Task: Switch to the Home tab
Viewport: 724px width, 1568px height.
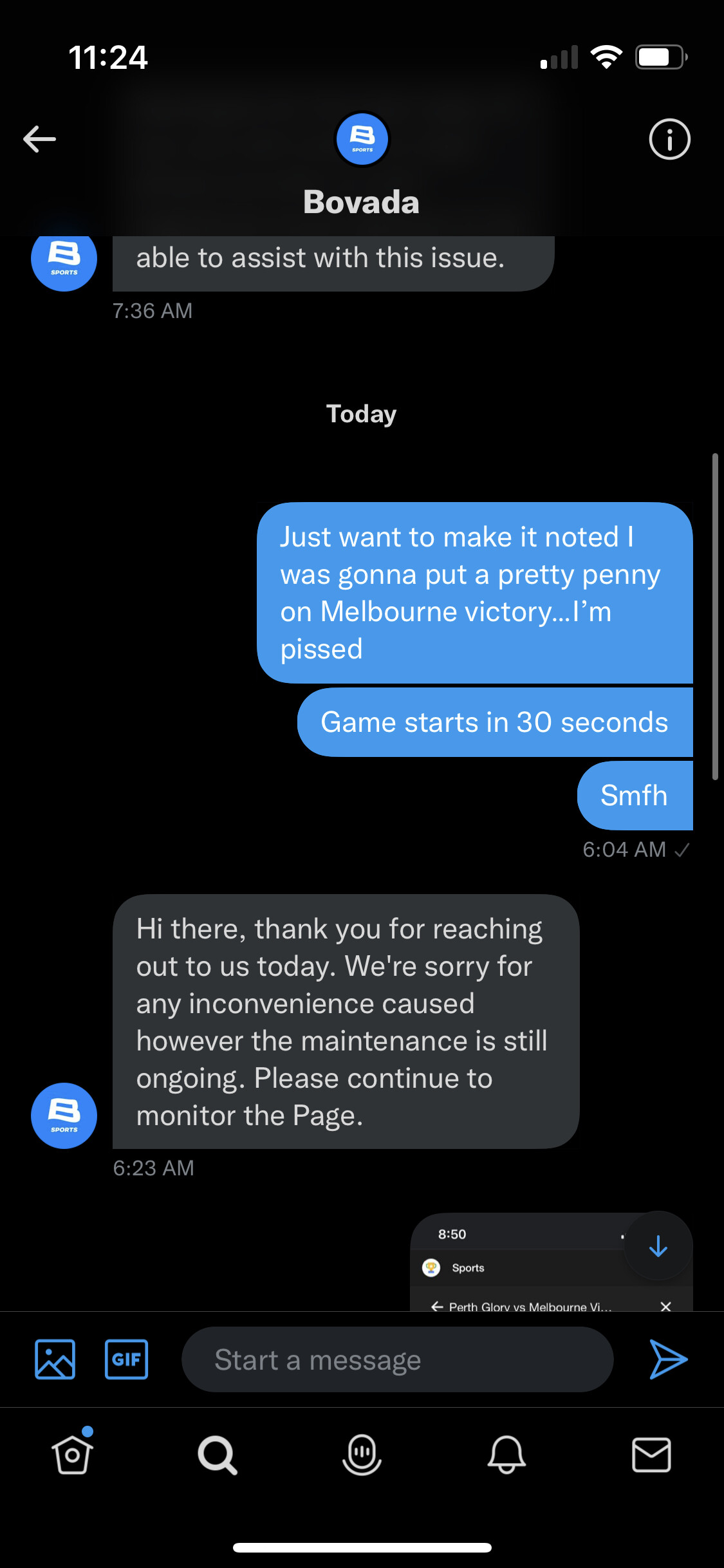Action: 72,1455
